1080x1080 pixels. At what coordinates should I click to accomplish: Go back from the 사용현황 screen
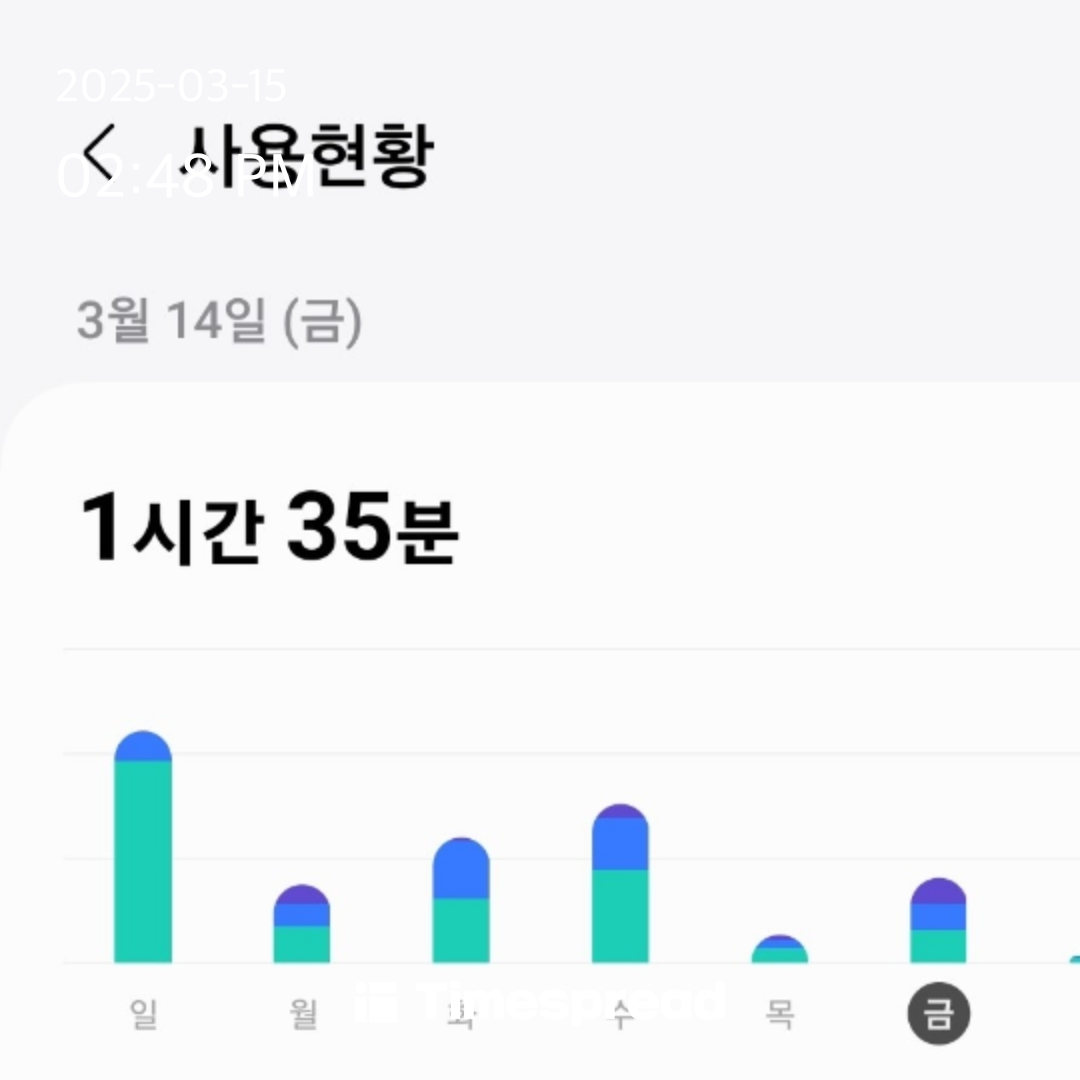point(98,154)
